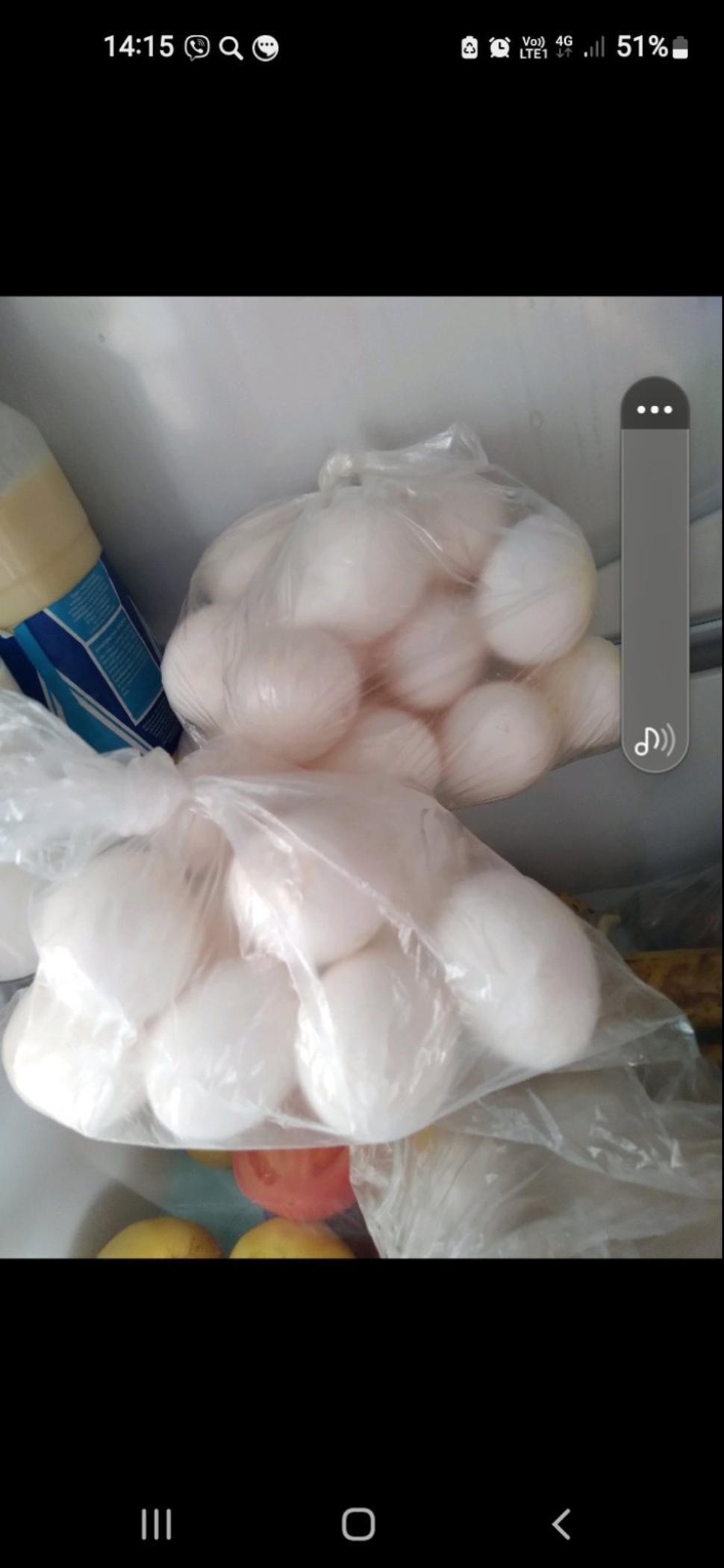The height and width of the screenshot is (1568, 724).
Task: Go back with the navigation bar arrow
Action: pyautogui.click(x=561, y=1524)
